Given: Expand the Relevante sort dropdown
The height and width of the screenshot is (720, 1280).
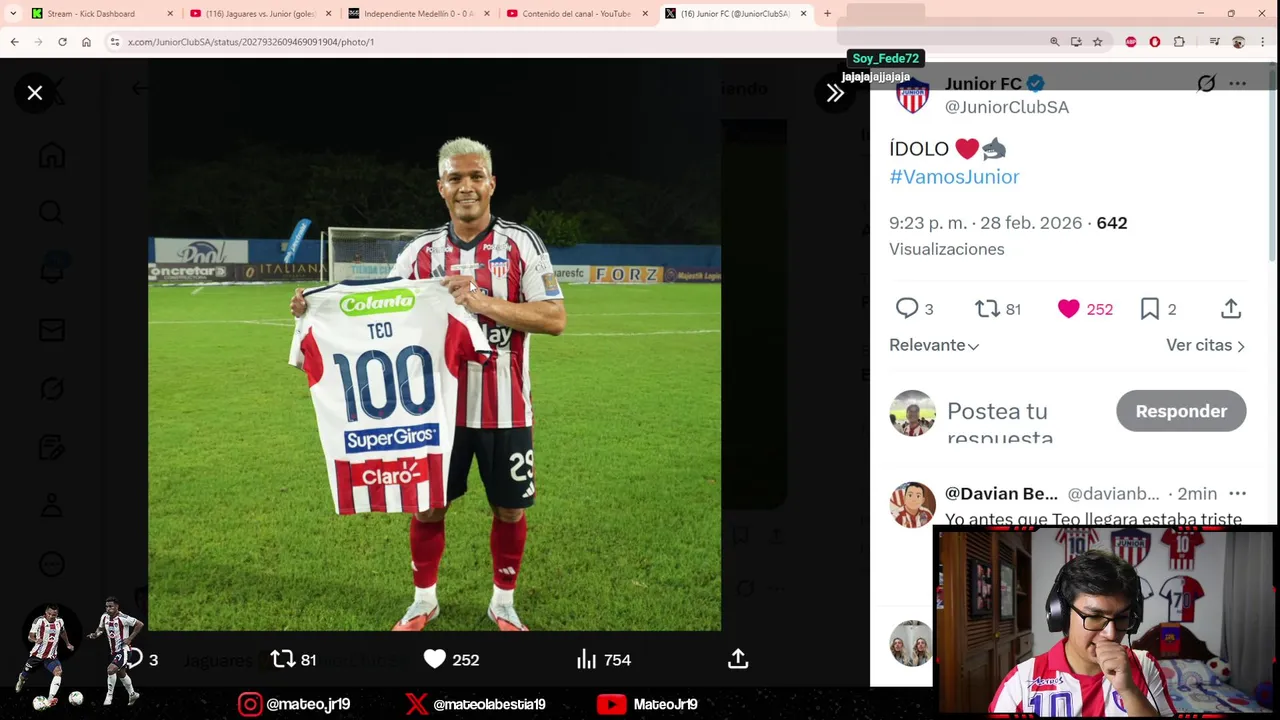Looking at the screenshot, I should point(934,345).
